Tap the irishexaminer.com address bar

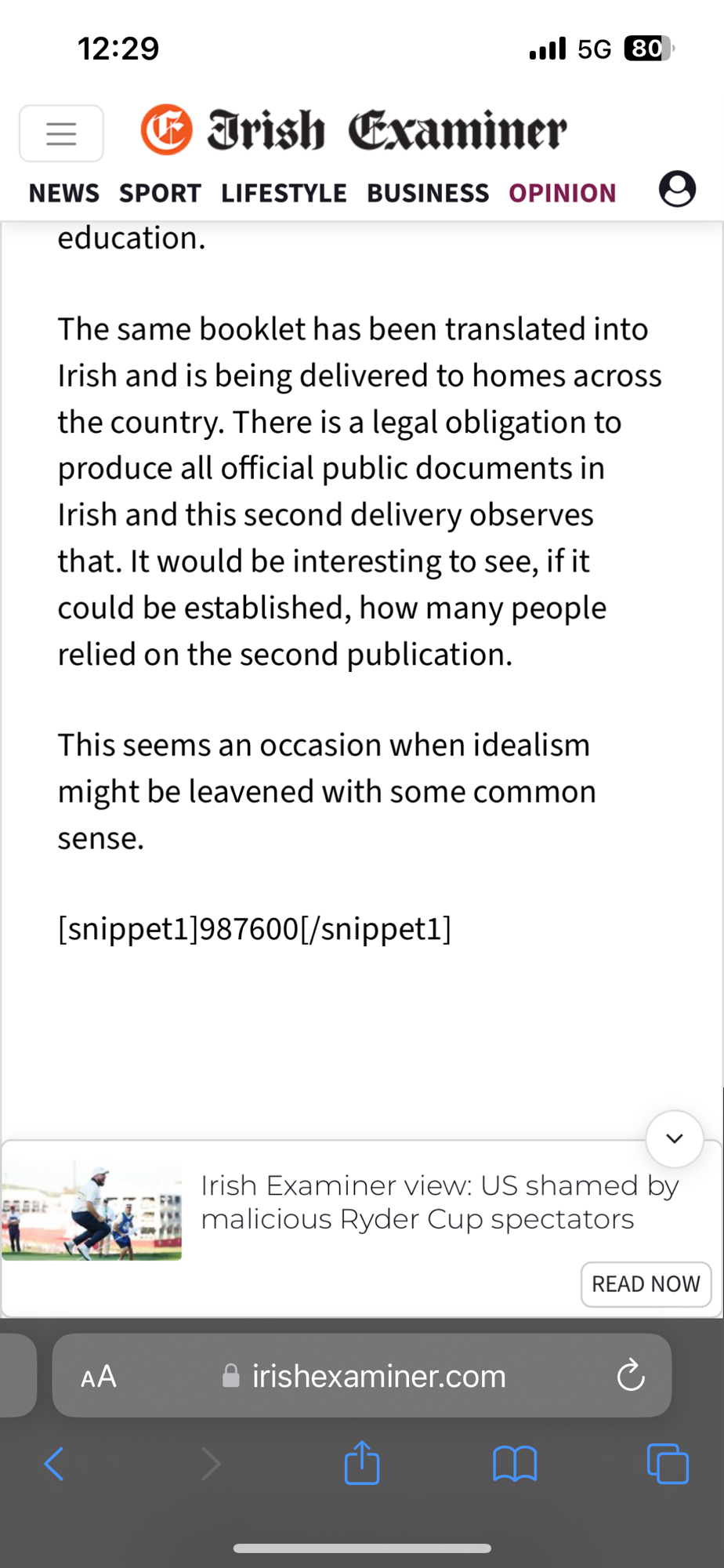(376, 1376)
